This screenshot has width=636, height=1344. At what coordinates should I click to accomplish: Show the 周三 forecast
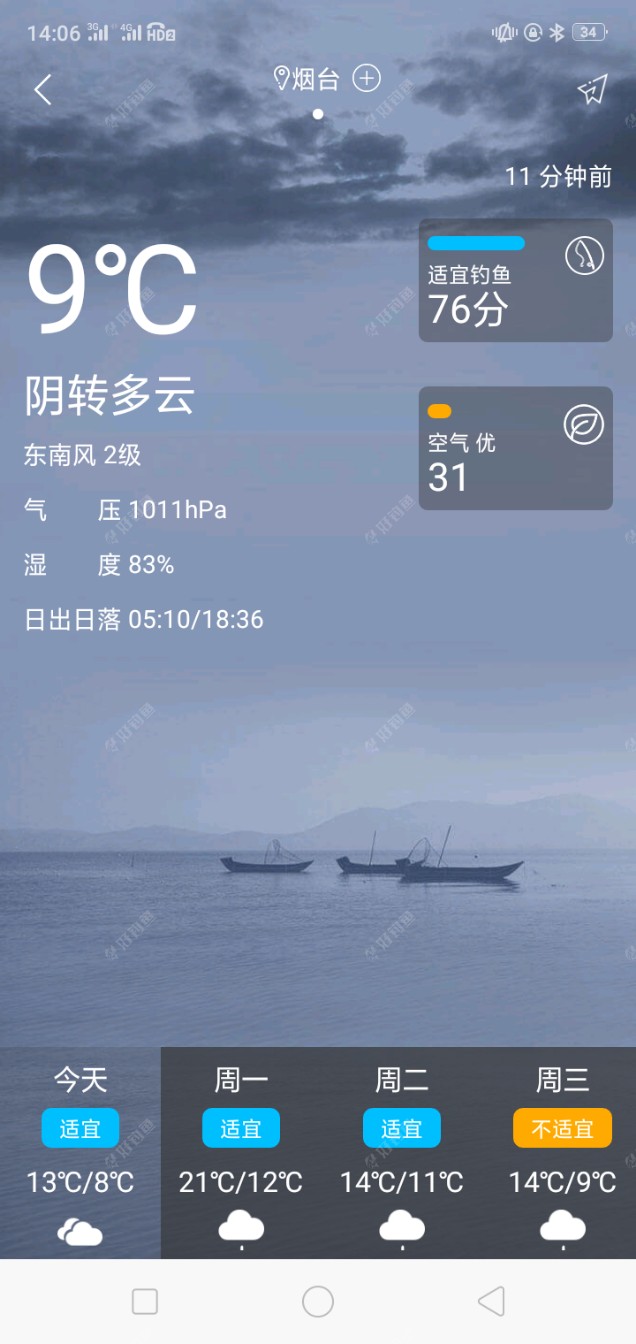(x=562, y=1152)
